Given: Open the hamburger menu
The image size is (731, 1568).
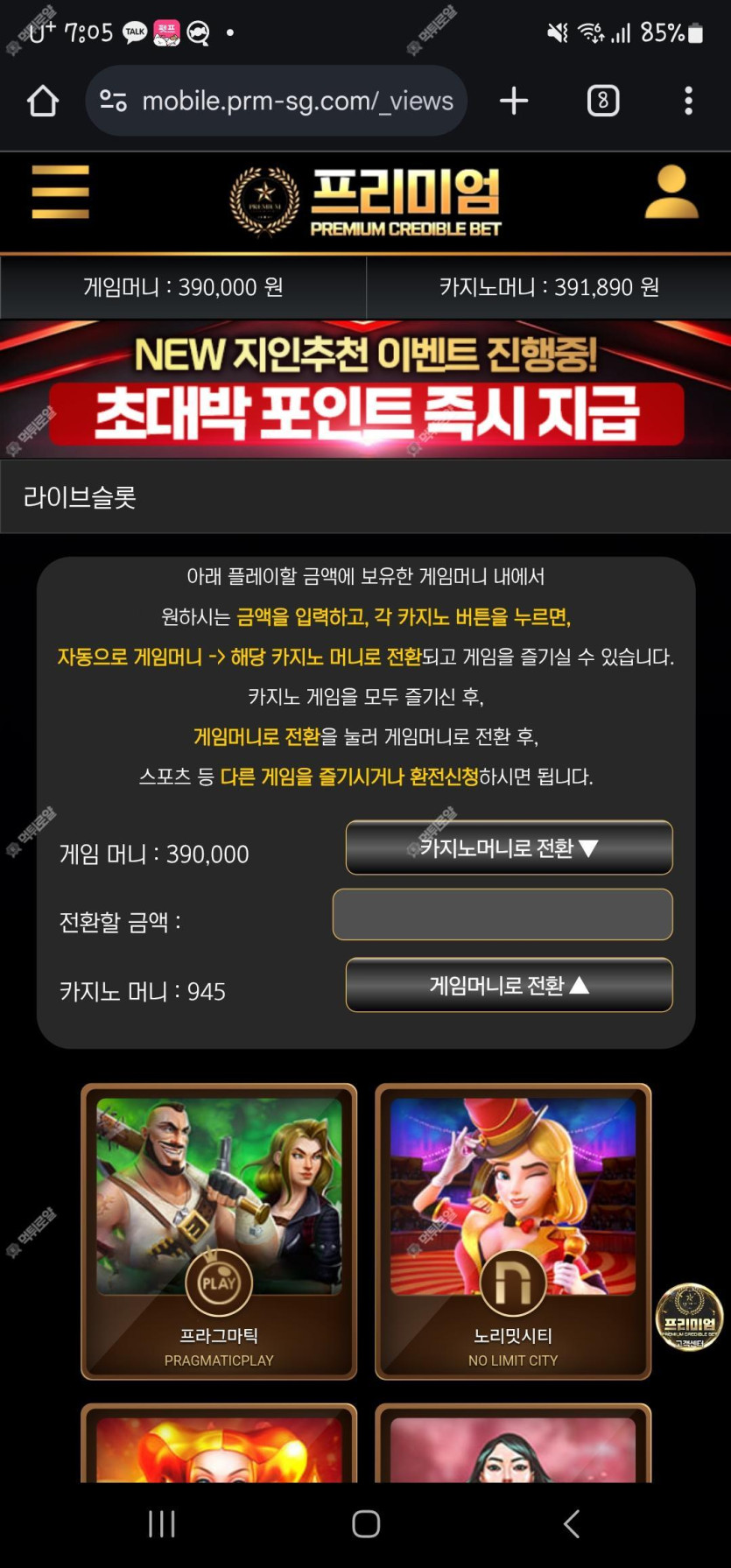Looking at the screenshot, I should pyautogui.click(x=60, y=192).
